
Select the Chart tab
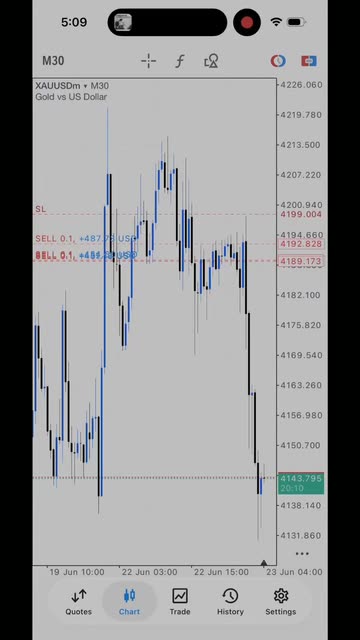tap(129, 602)
